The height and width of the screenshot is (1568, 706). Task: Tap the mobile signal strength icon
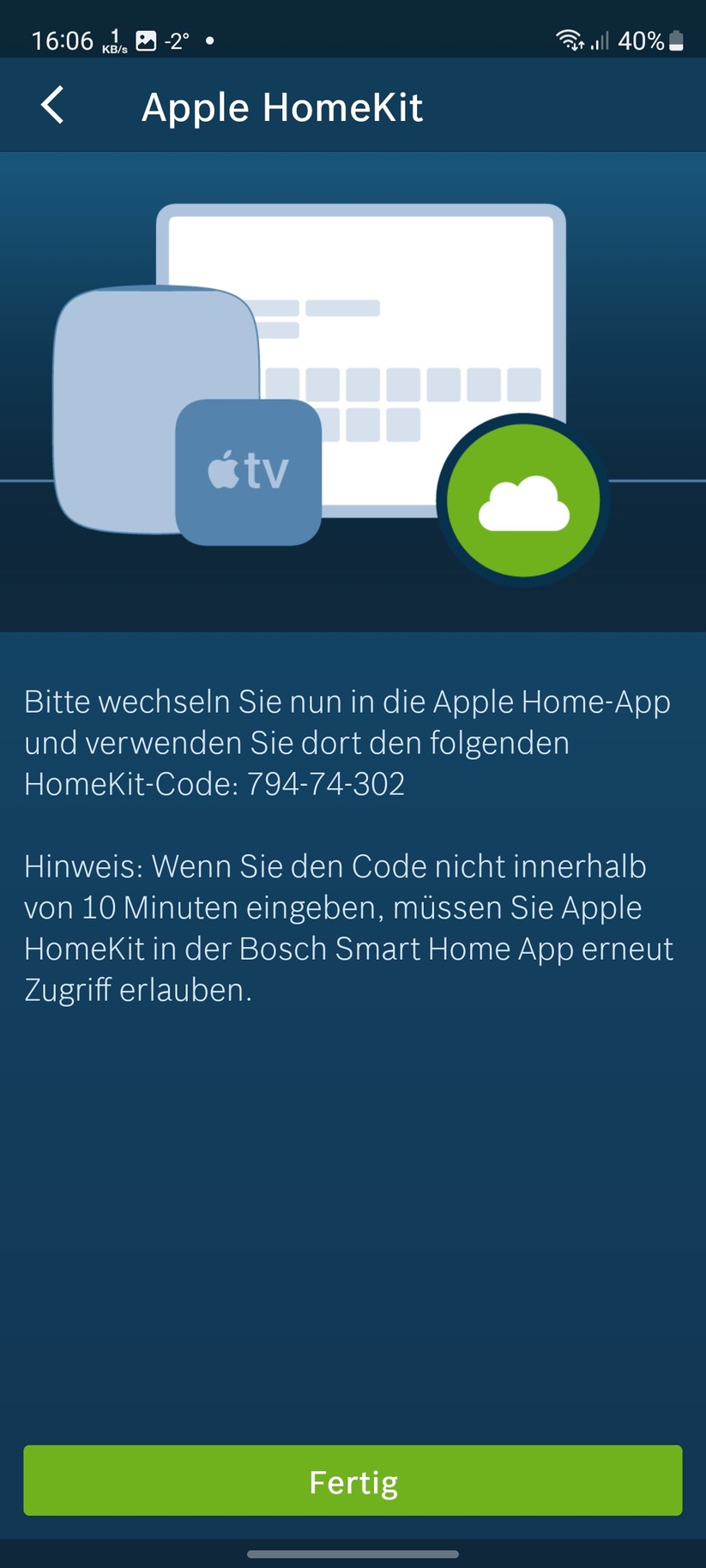click(x=598, y=39)
